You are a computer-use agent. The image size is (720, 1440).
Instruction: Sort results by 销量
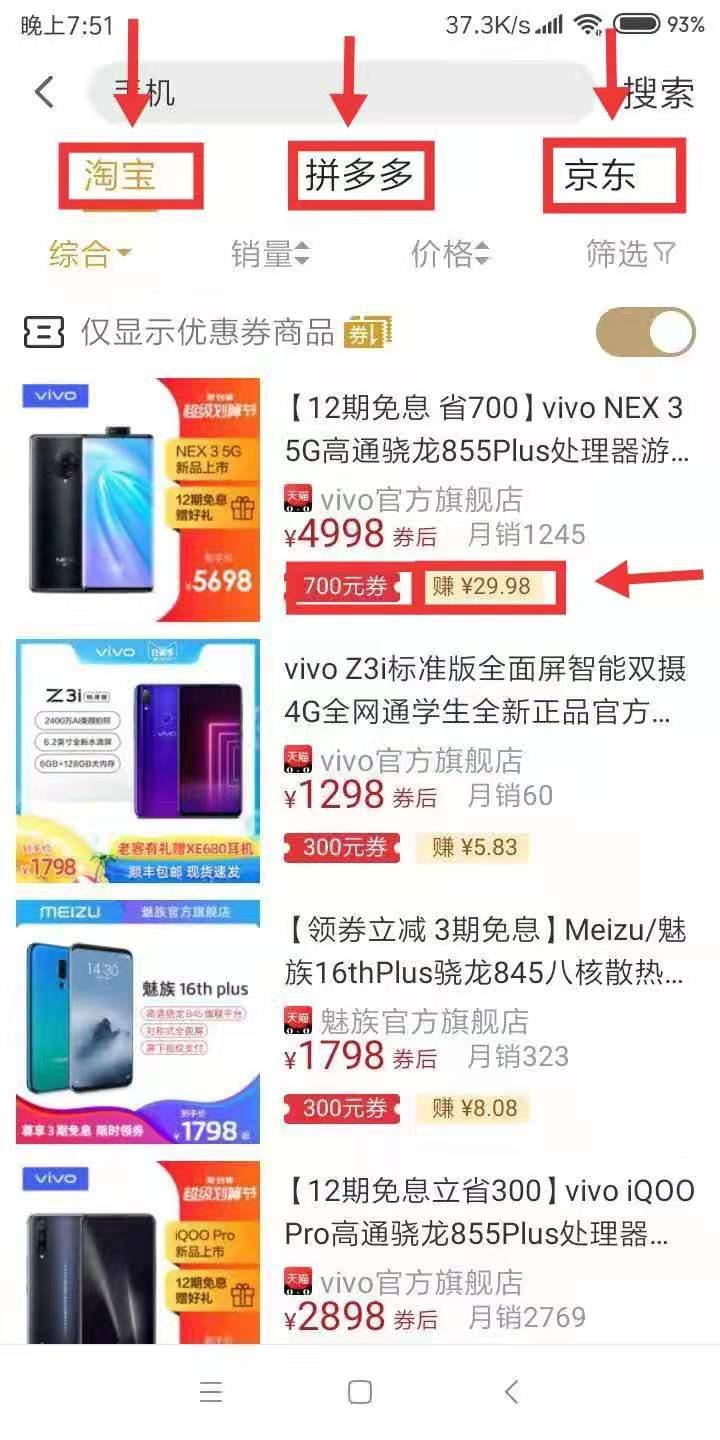tap(270, 254)
